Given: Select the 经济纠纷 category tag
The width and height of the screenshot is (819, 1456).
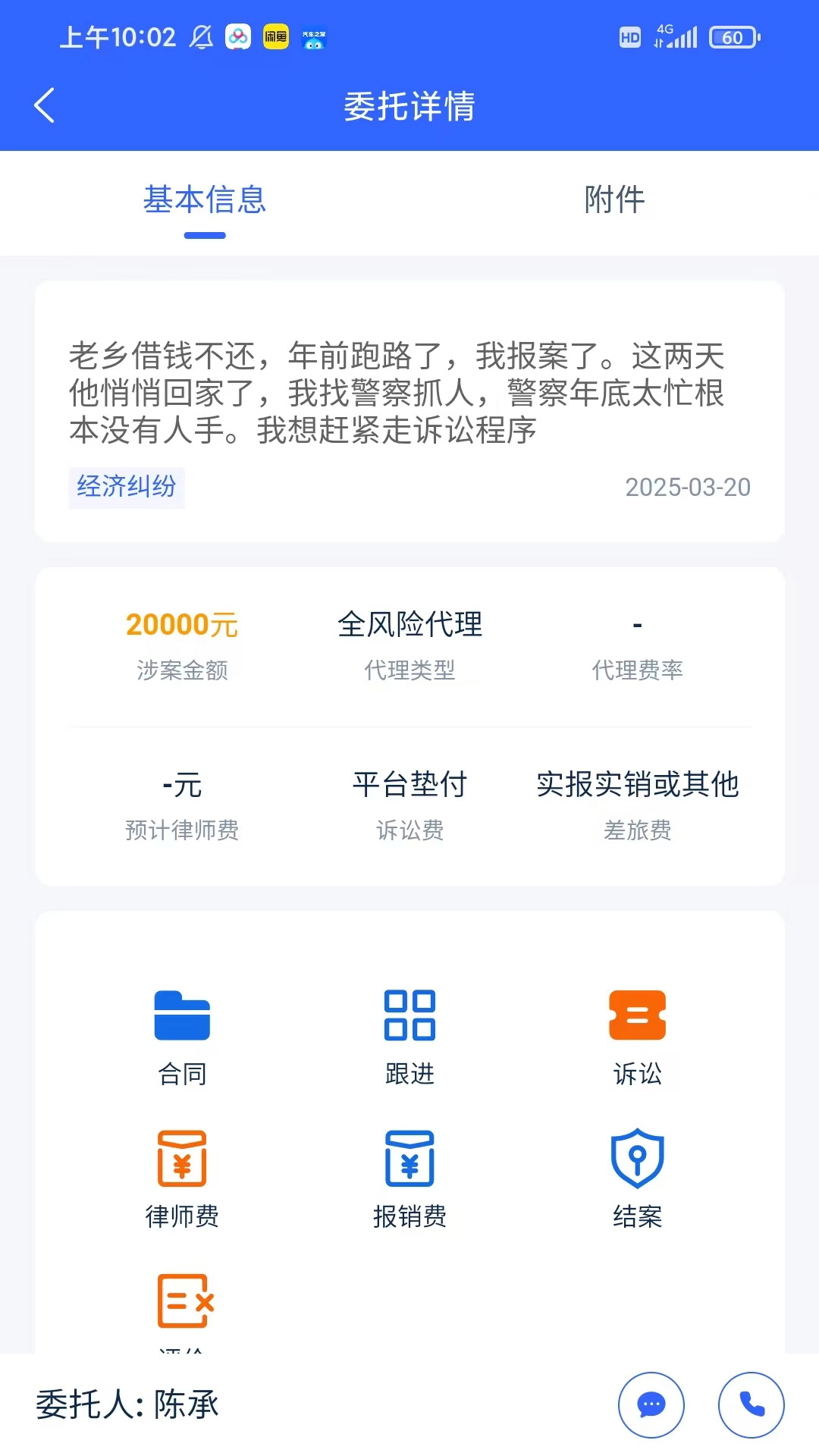Looking at the screenshot, I should click(127, 488).
